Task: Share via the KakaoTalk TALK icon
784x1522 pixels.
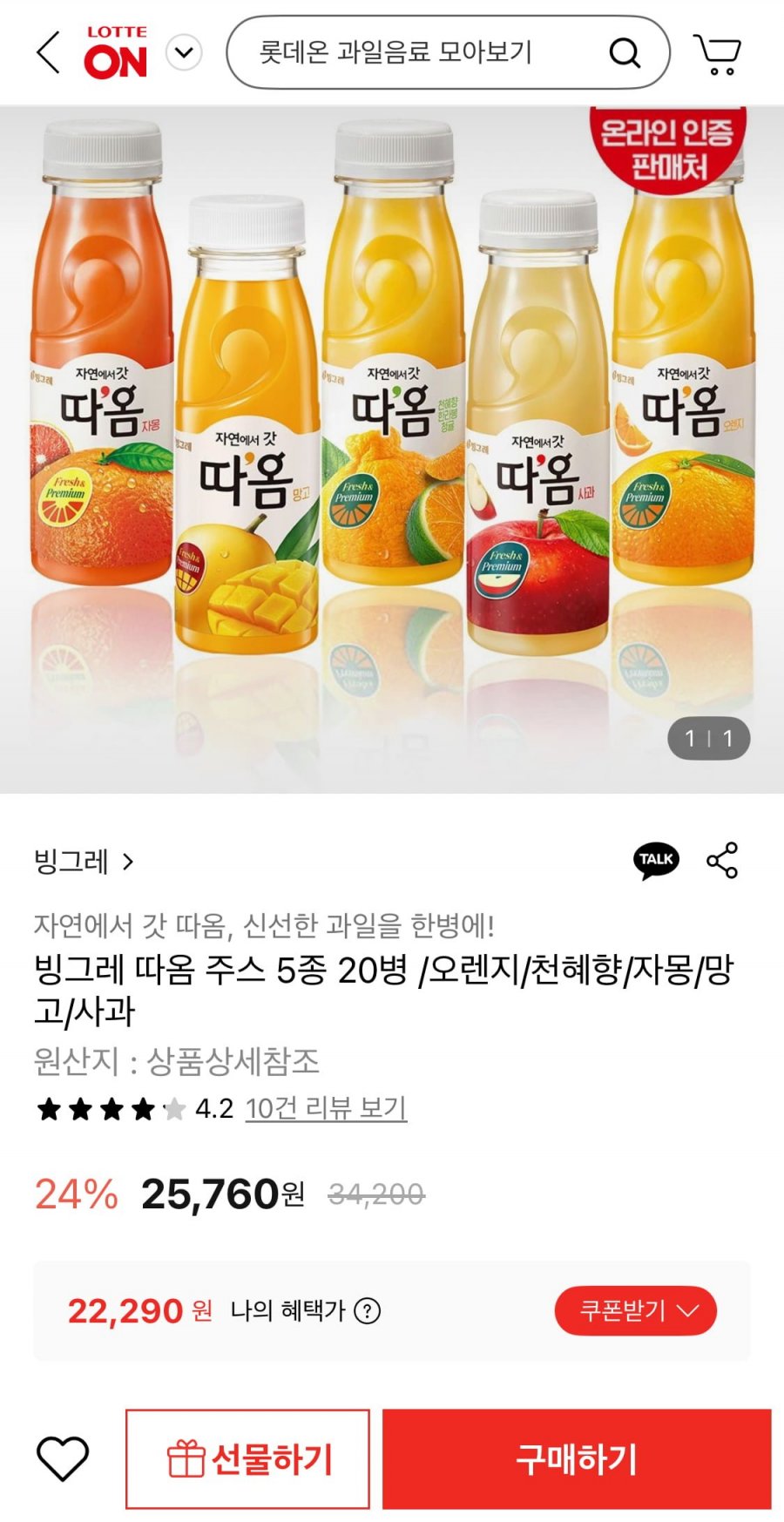Action: (x=656, y=861)
